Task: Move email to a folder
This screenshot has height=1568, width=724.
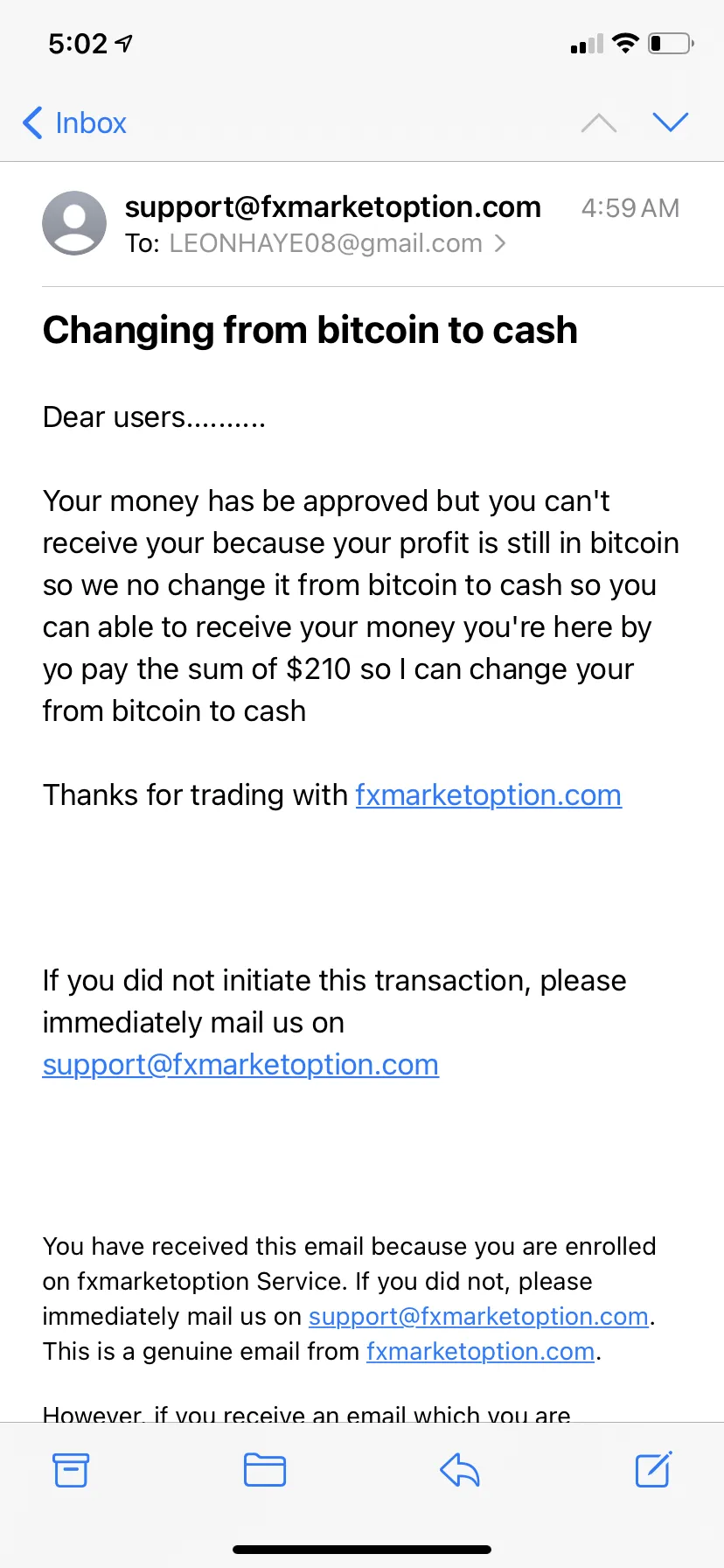Action: pos(265,1470)
